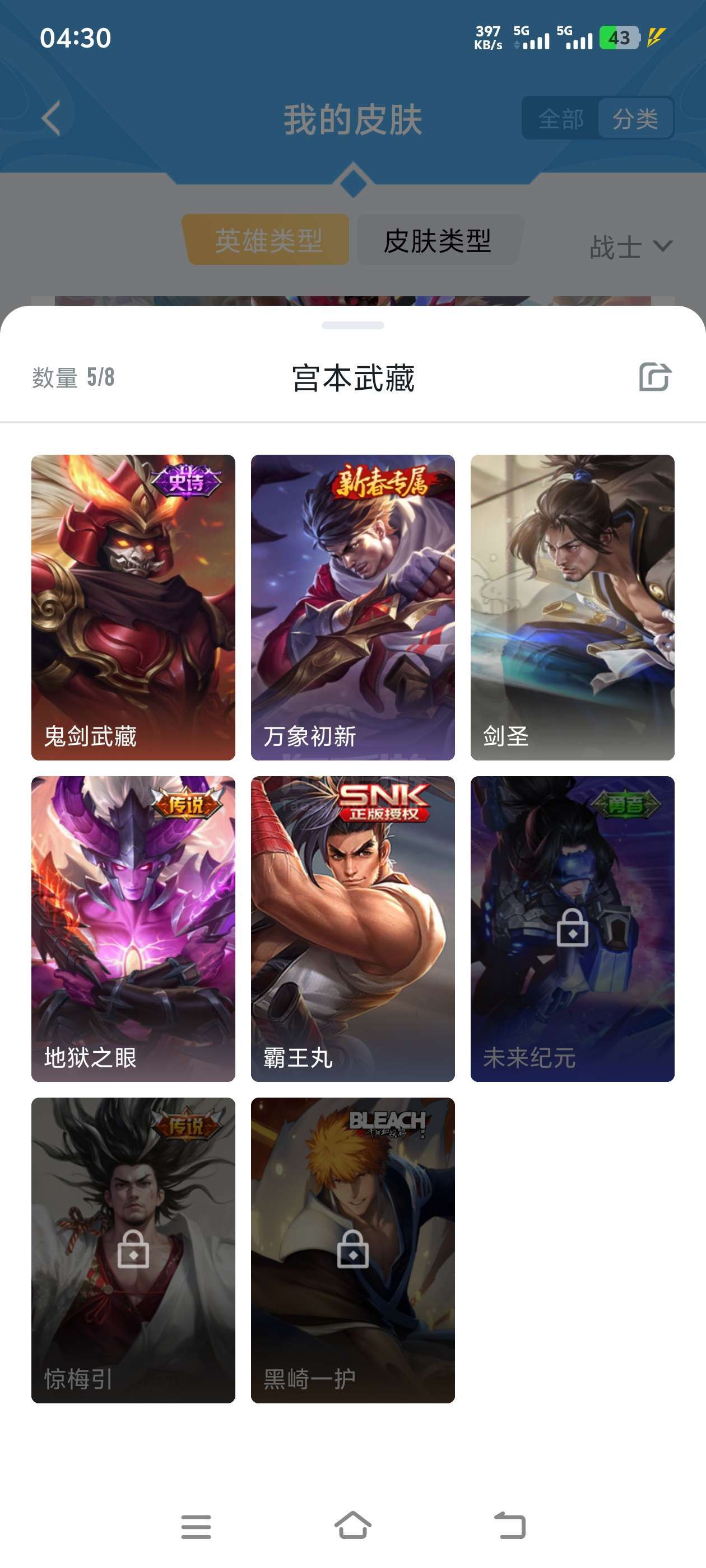The image size is (706, 1568).
Task: Tap the sheet's drag handle
Action: click(352, 325)
